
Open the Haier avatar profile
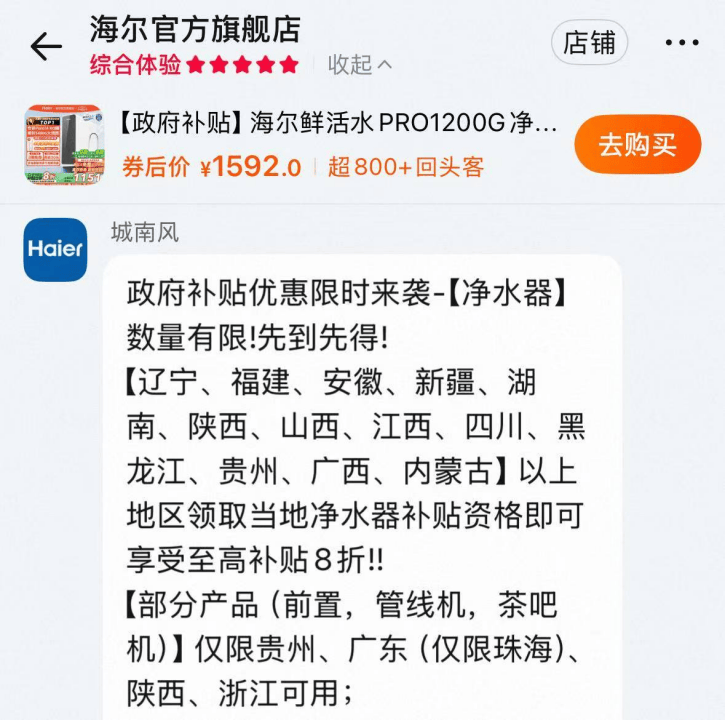click(x=56, y=249)
